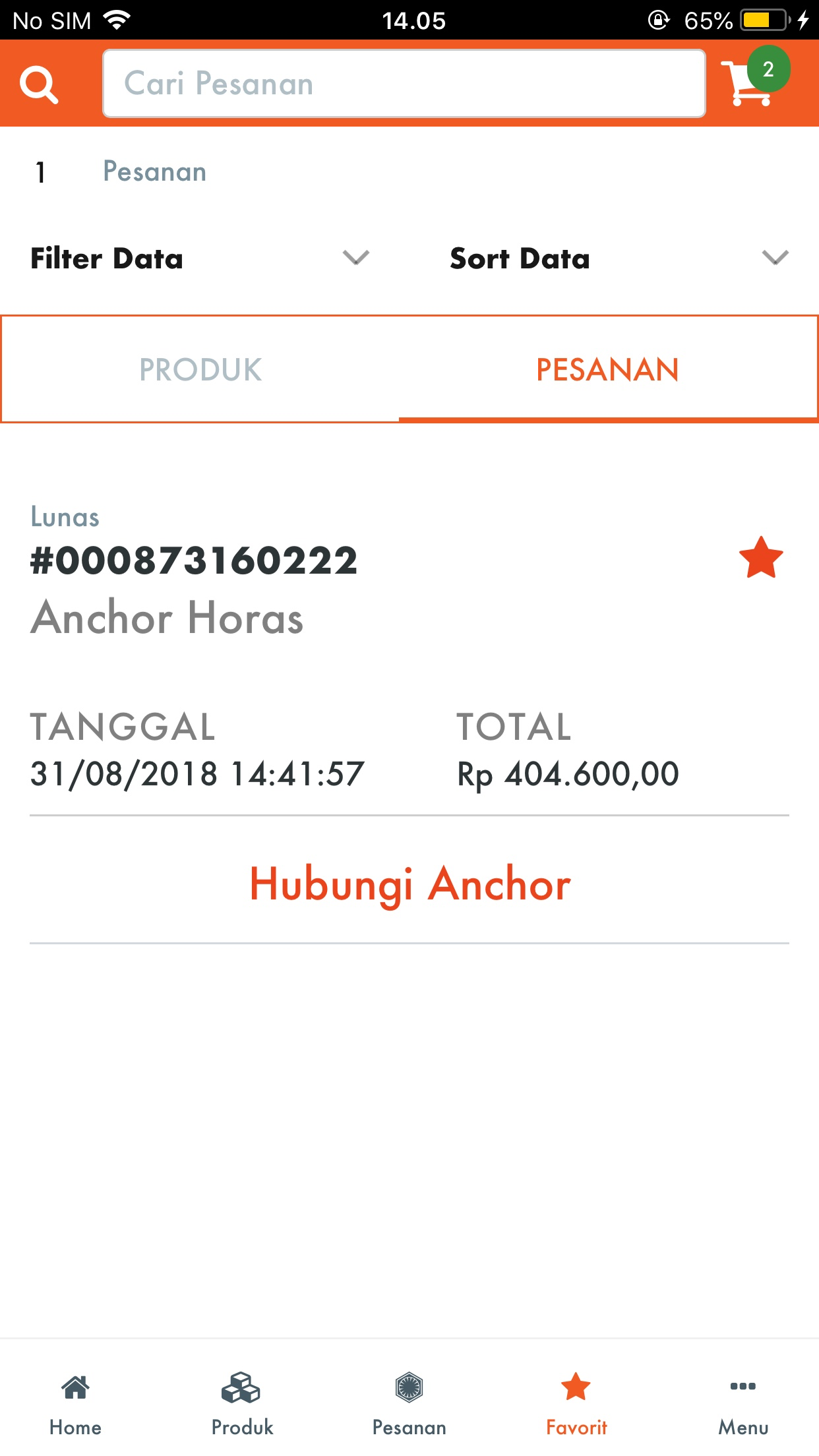Expand the Sort Data dropdown
The width and height of the screenshot is (819, 1456).
click(619, 258)
